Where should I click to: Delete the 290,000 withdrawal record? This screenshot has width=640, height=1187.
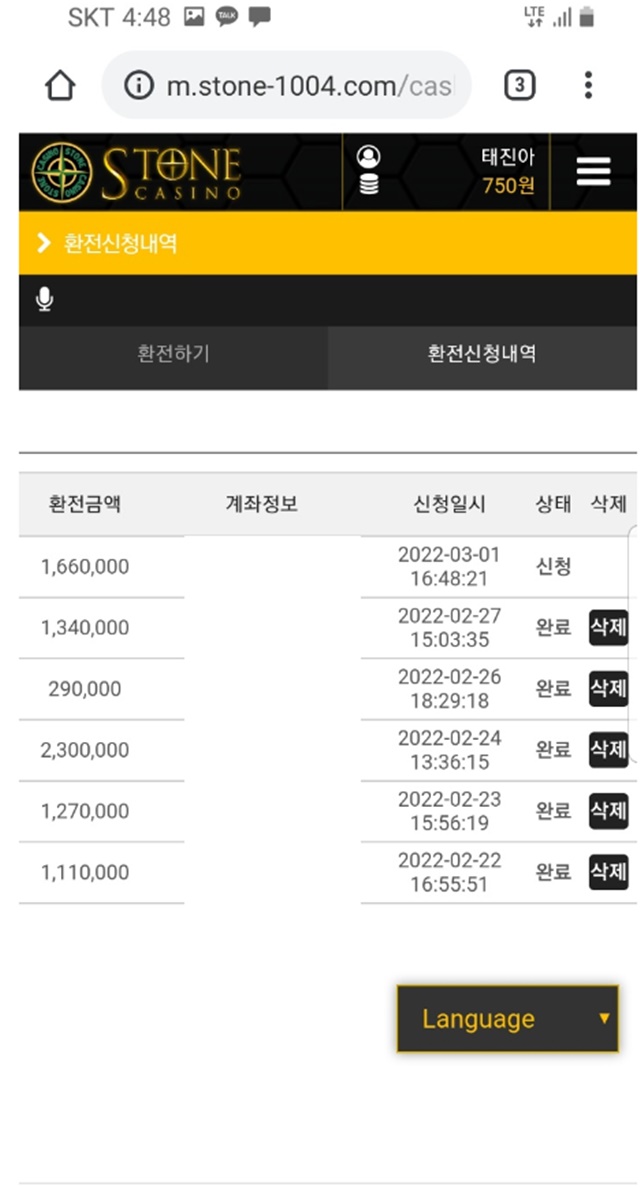point(608,689)
